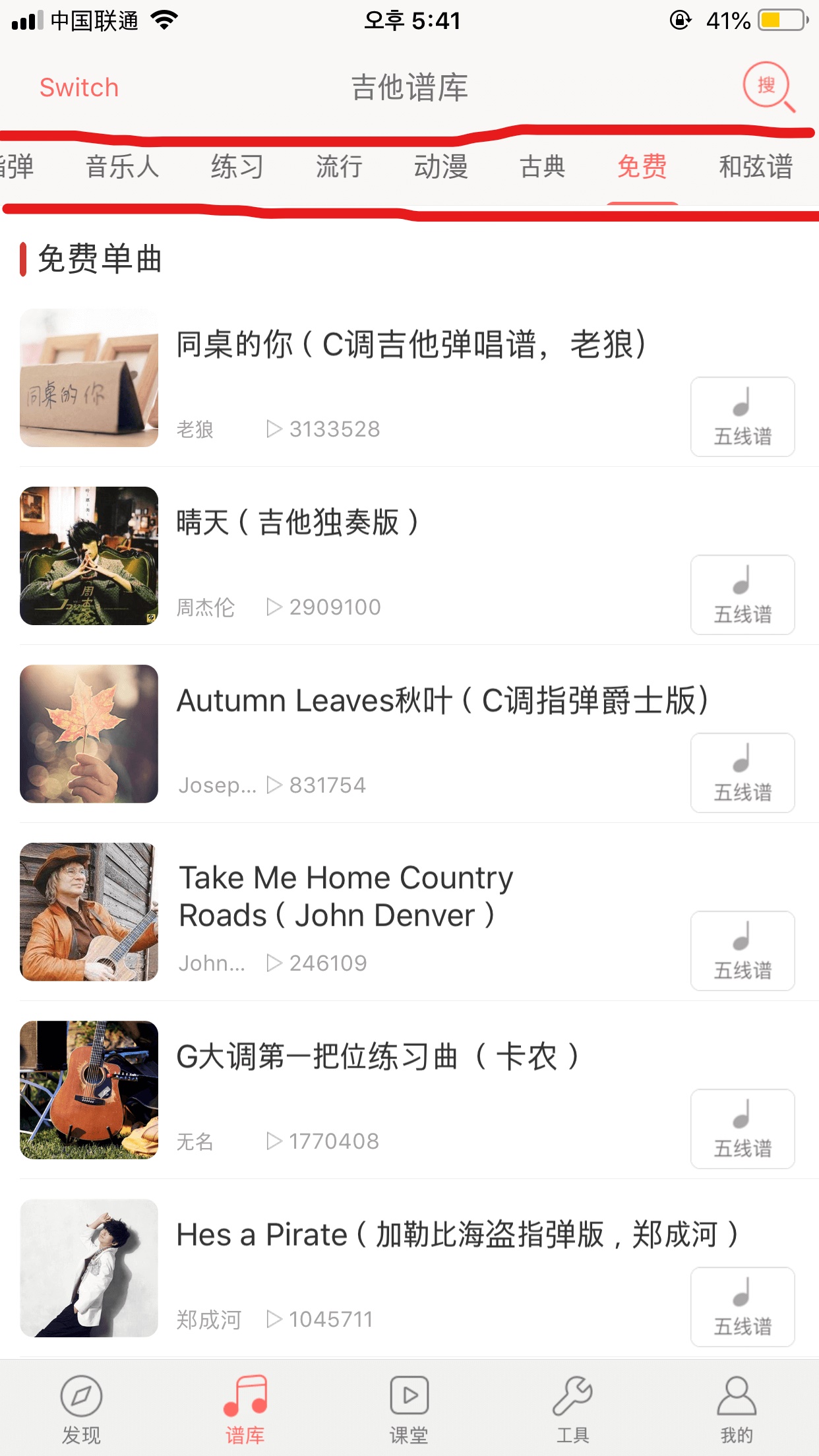Open the 流行 tab
This screenshot has height=1456, width=819.
pyautogui.click(x=339, y=167)
